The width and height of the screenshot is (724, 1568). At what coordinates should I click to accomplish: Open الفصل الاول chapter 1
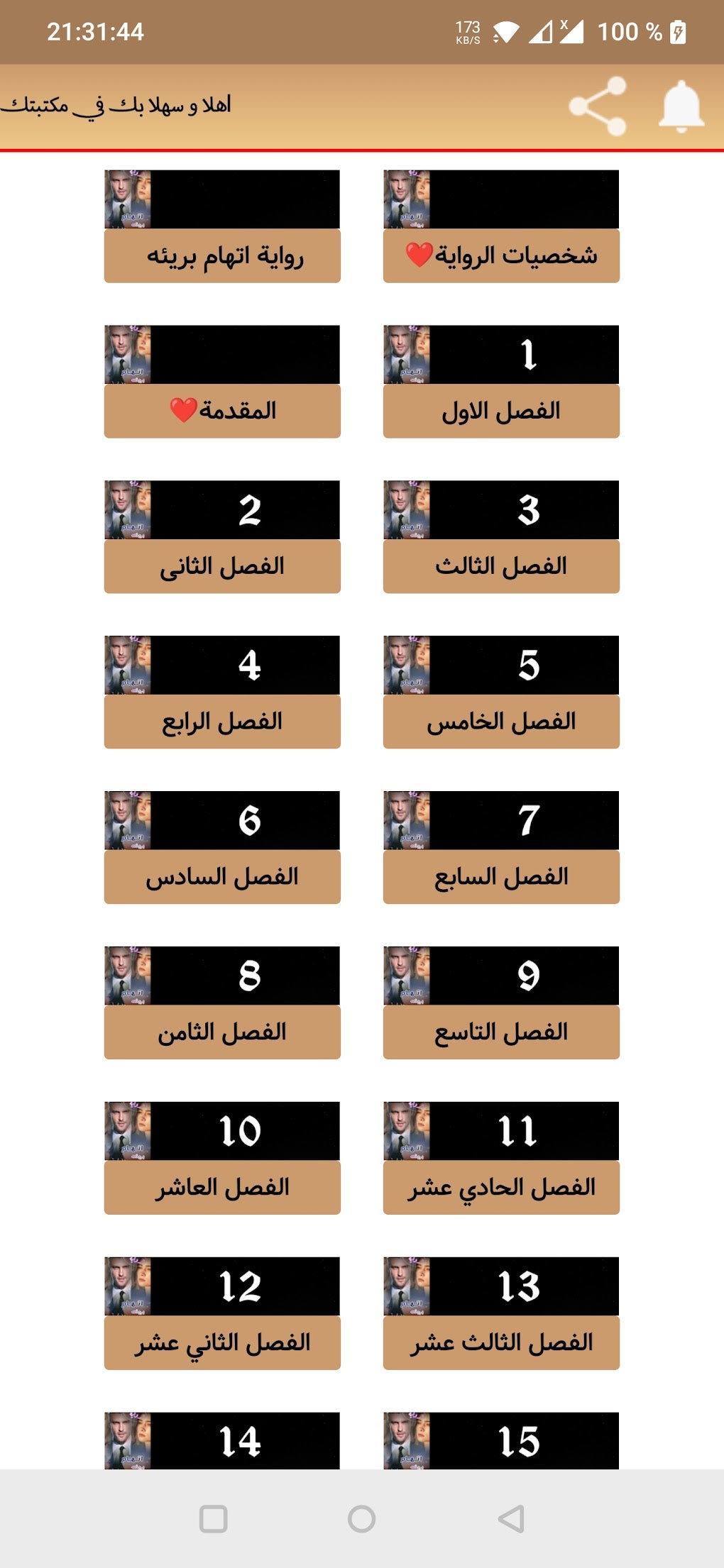501,411
